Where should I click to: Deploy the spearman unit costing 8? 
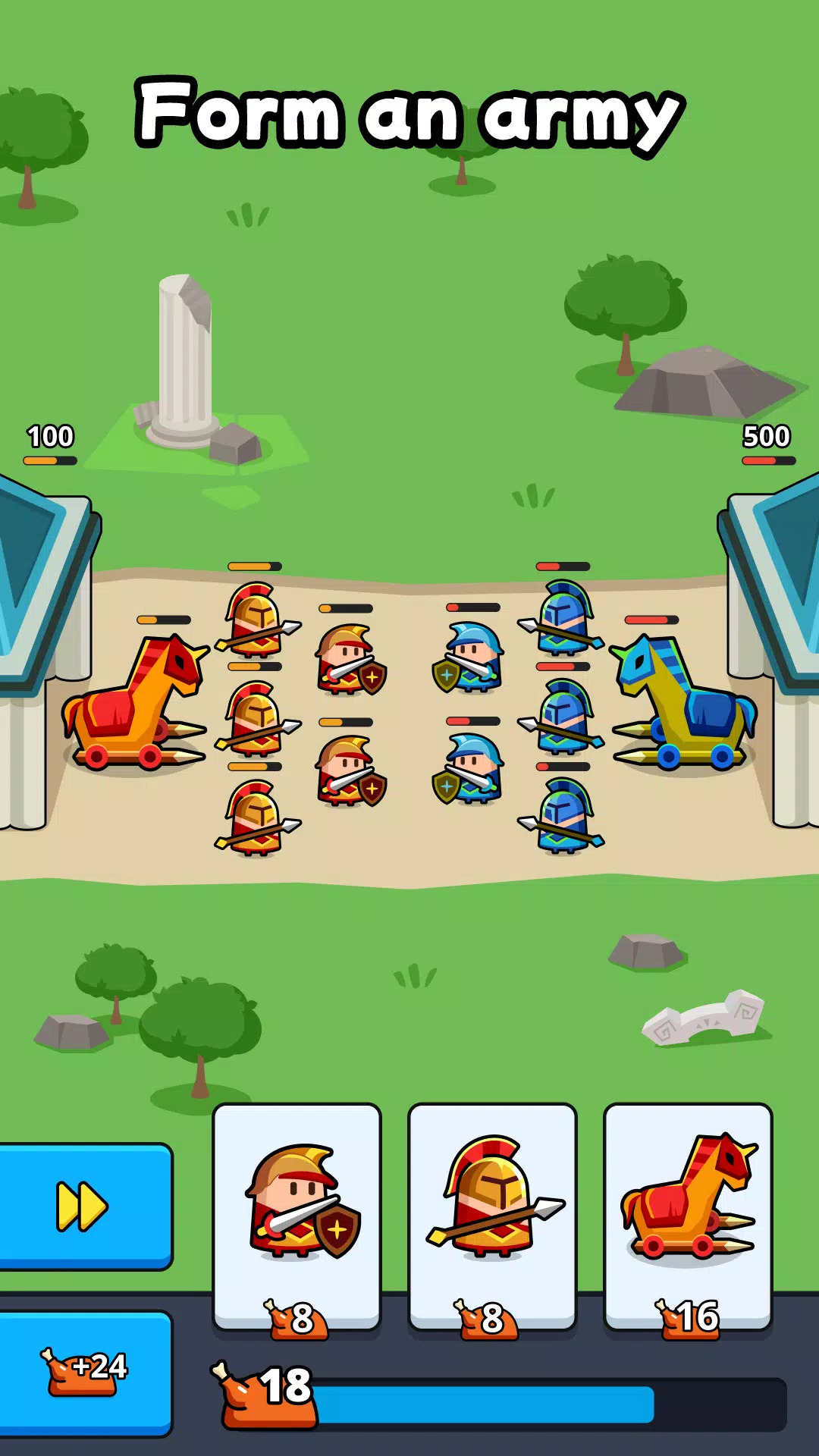pyautogui.click(x=492, y=1218)
